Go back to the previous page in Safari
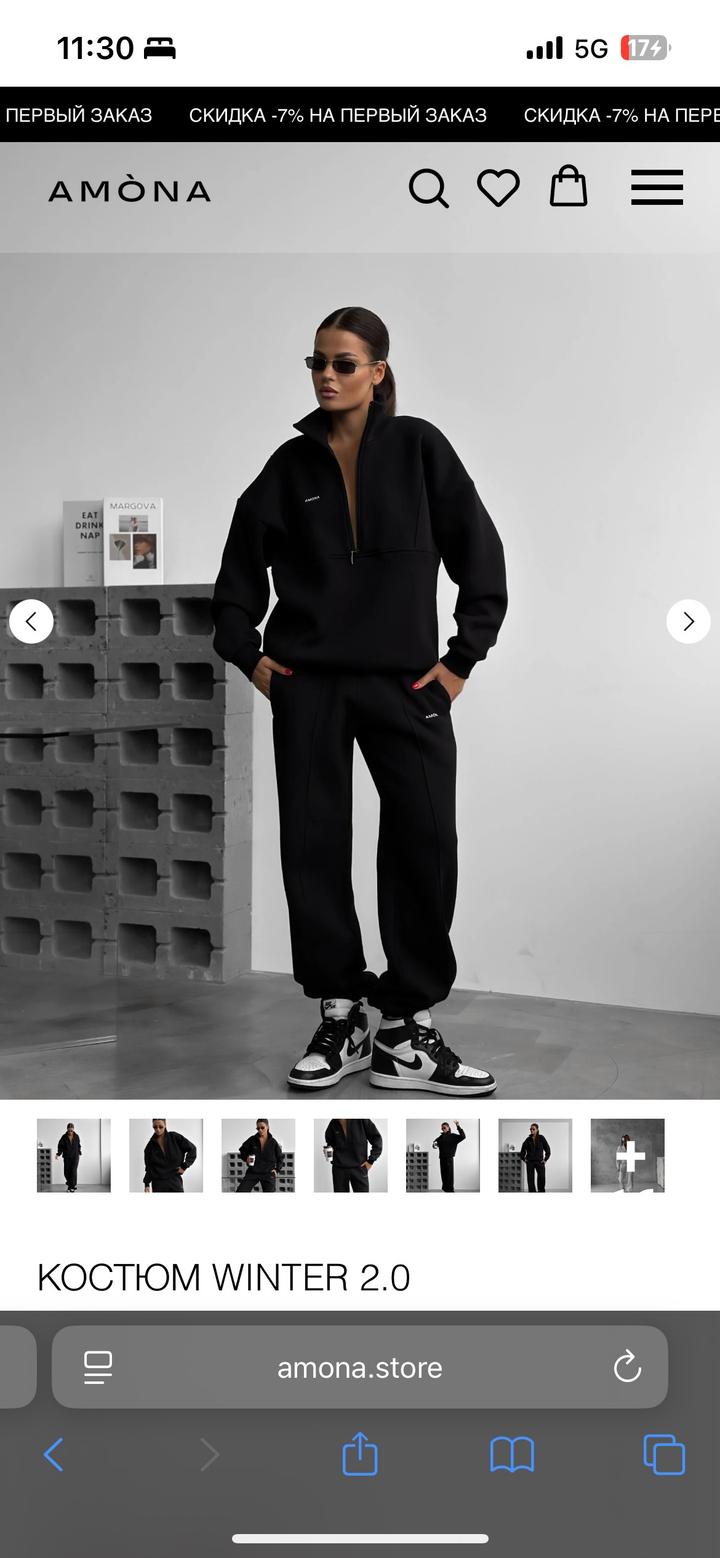The image size is (720, 1558). coord(54,1454)
